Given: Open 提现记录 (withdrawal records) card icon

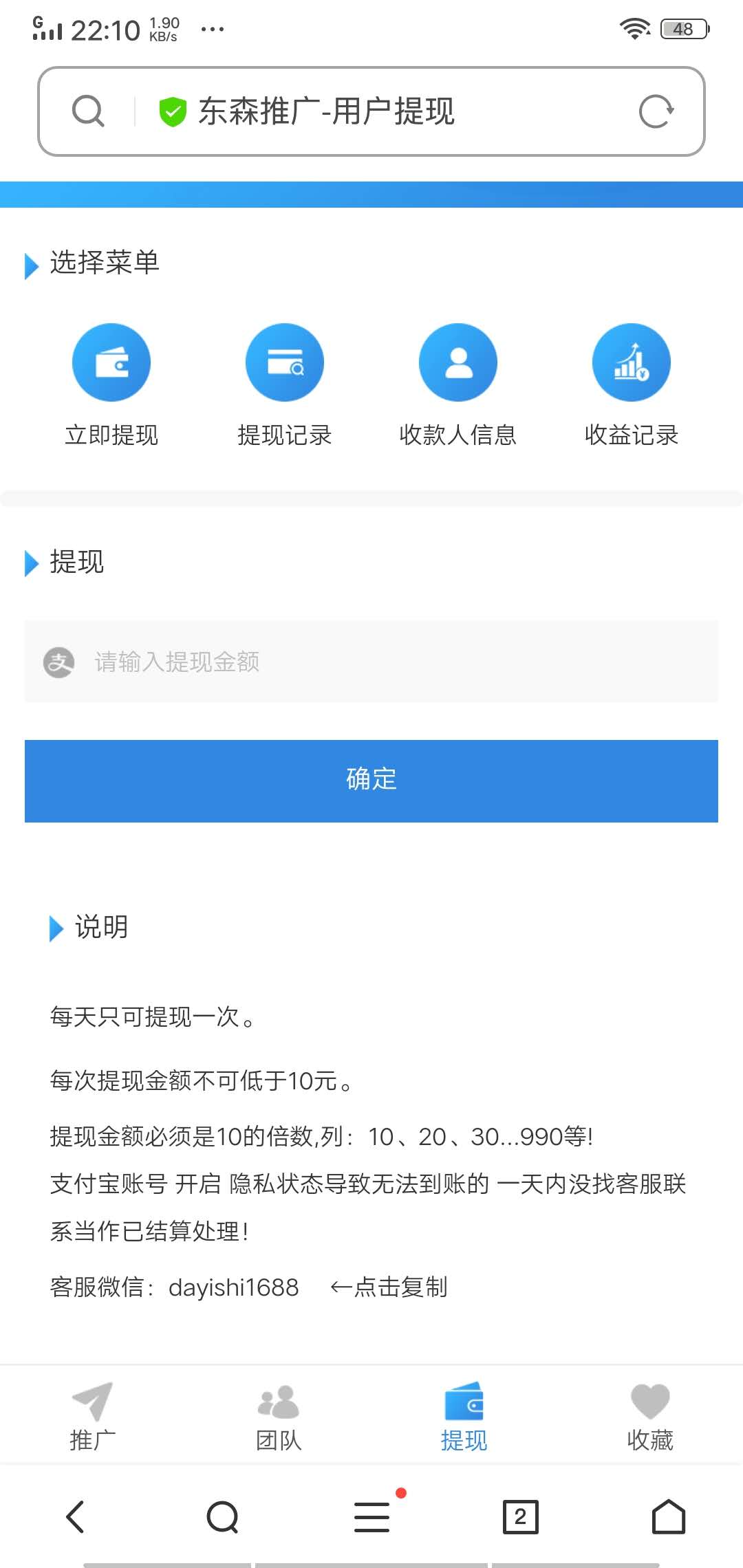Looking at the screenshot, I should point(285,362).
